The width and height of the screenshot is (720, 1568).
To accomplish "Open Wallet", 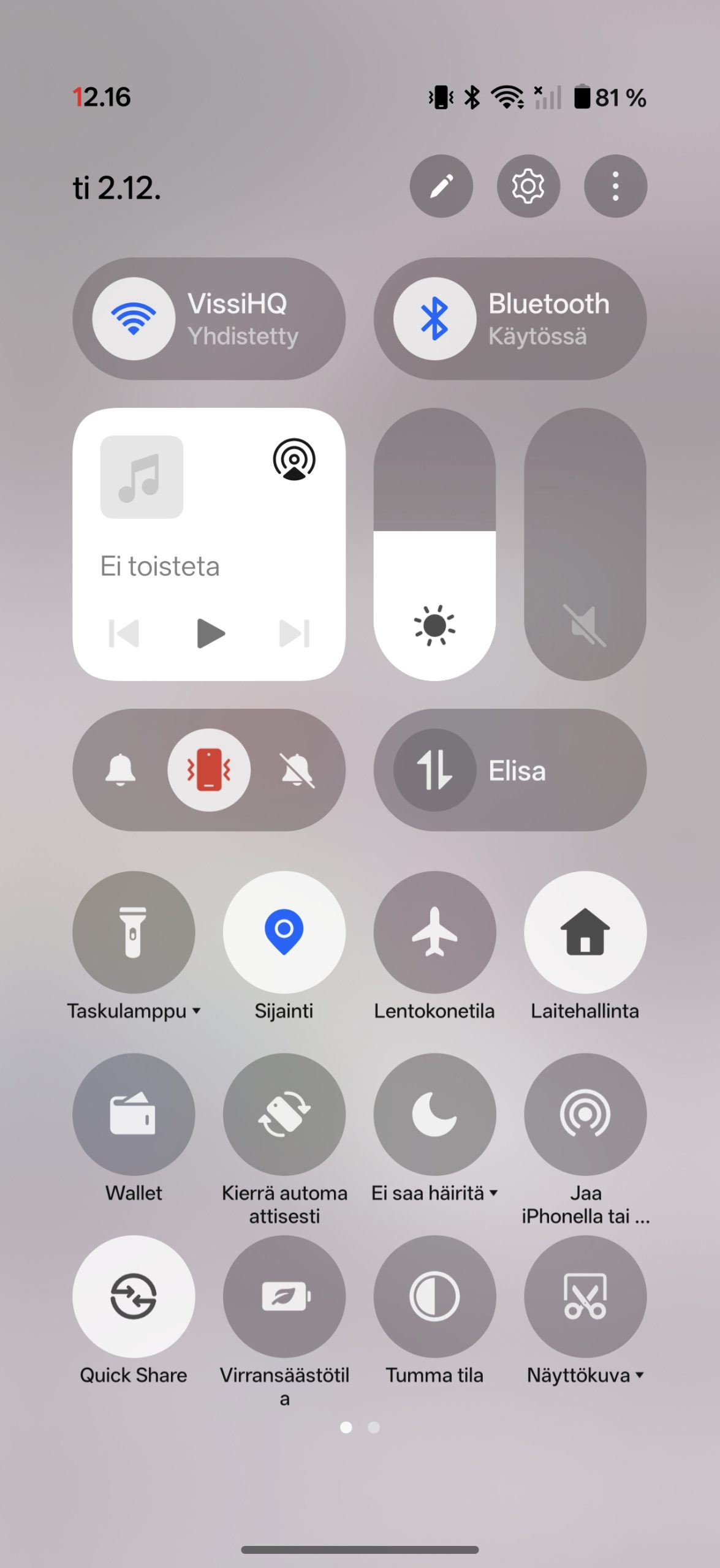I will [134, 1114].
